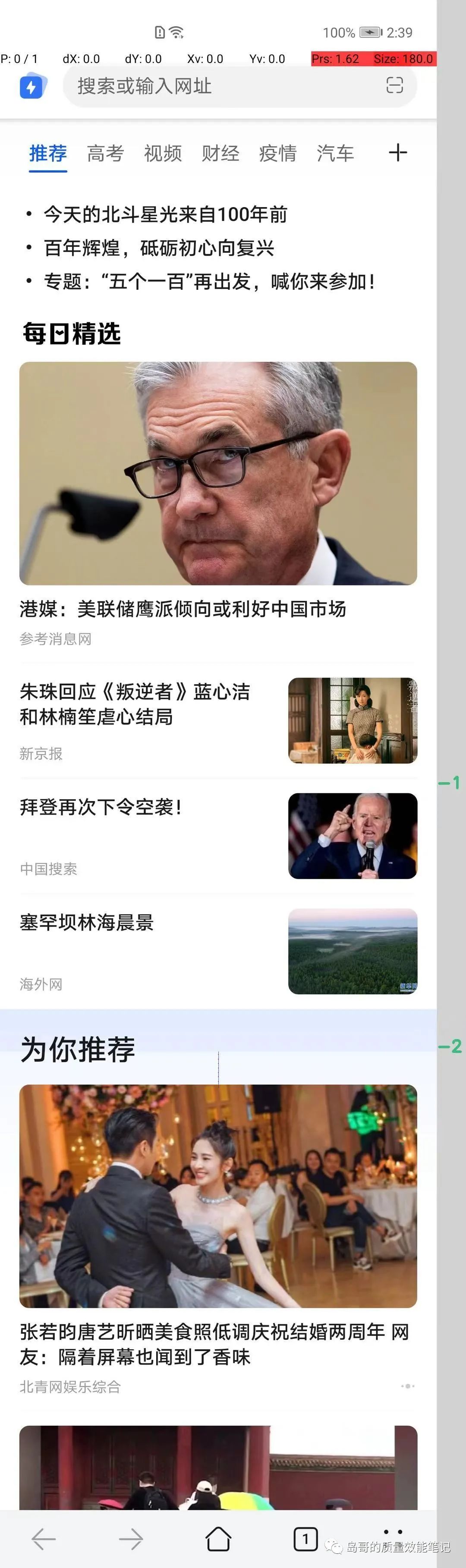Viewport: 466px width, 1568px height.
Task: Open headline 今天的北斗星光来自100年前
Action: click(165, 214)
